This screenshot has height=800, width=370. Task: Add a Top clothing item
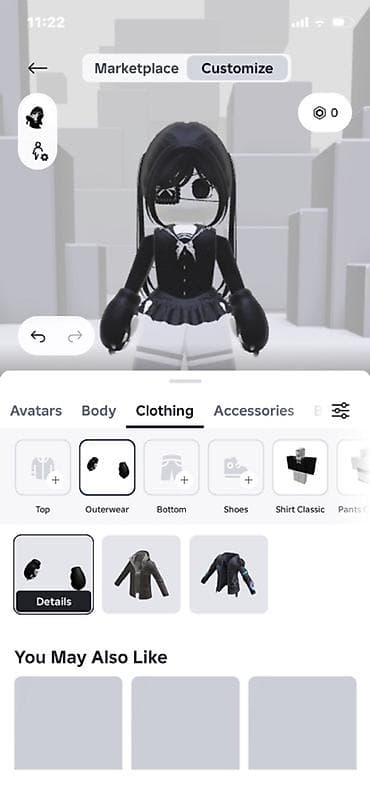coord(43,467)
